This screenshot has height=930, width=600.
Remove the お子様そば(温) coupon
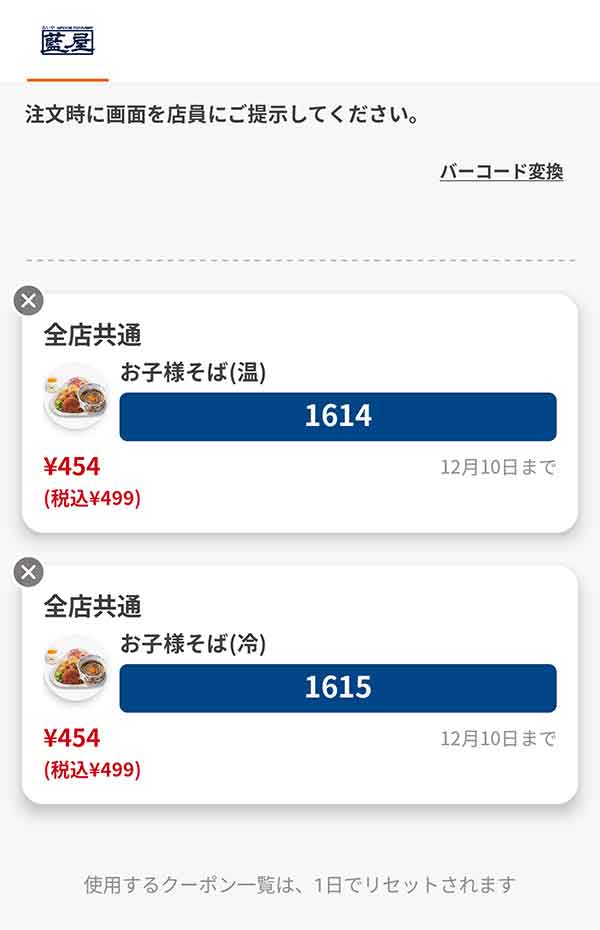pos(29,300)
